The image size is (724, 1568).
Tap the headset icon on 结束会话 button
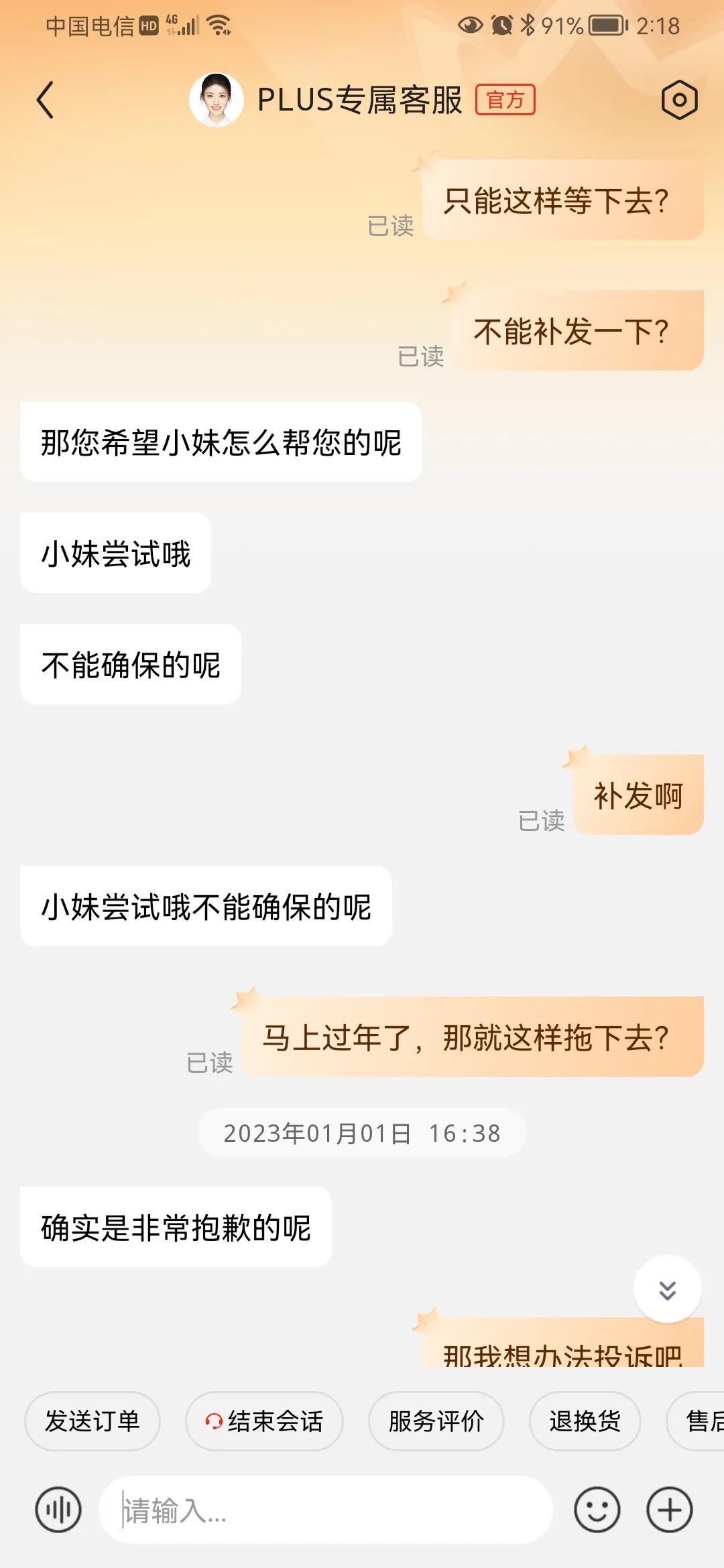pyautogui.click(x=213, y=1421)
